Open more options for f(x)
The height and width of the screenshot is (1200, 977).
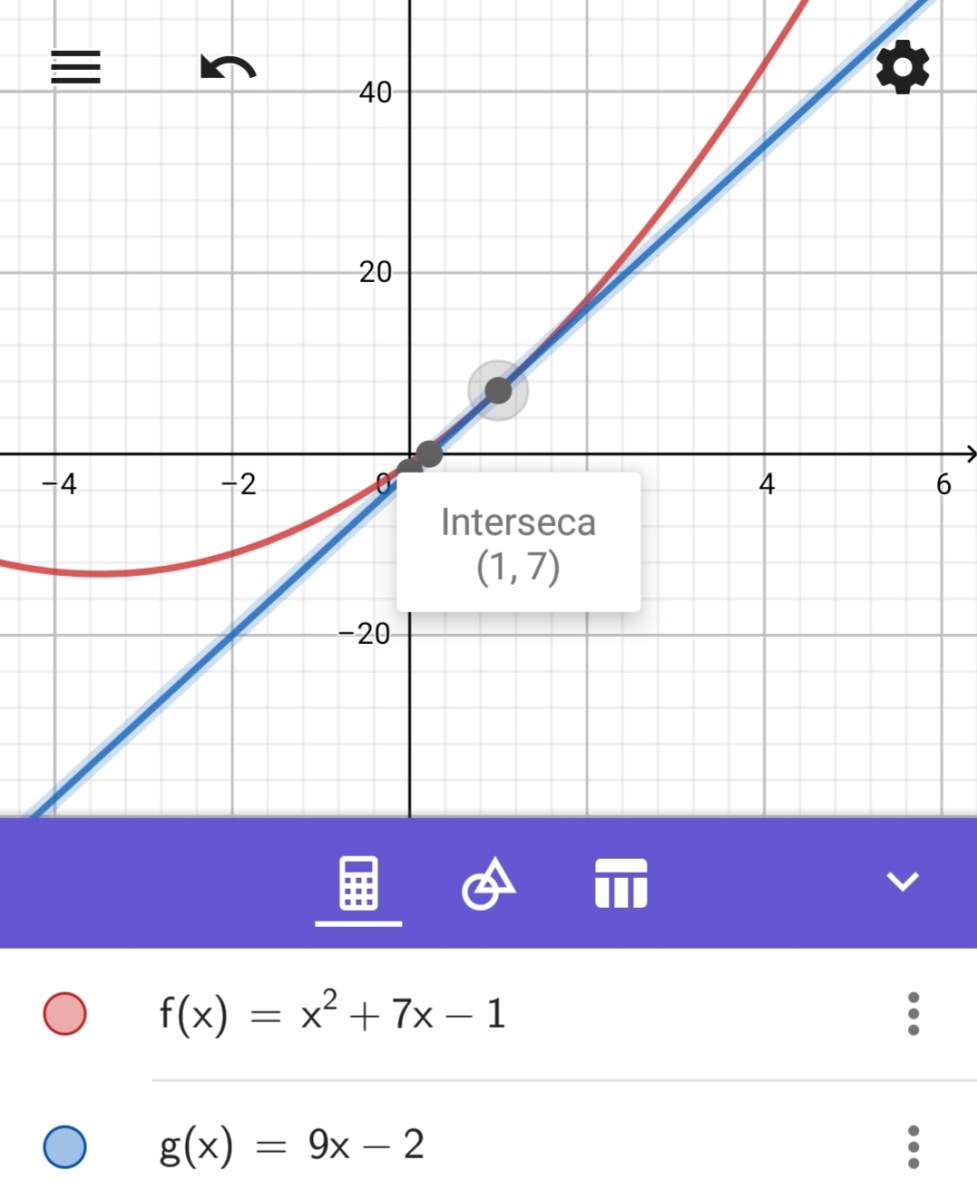pyautogui.click(x=912, y=1015)
